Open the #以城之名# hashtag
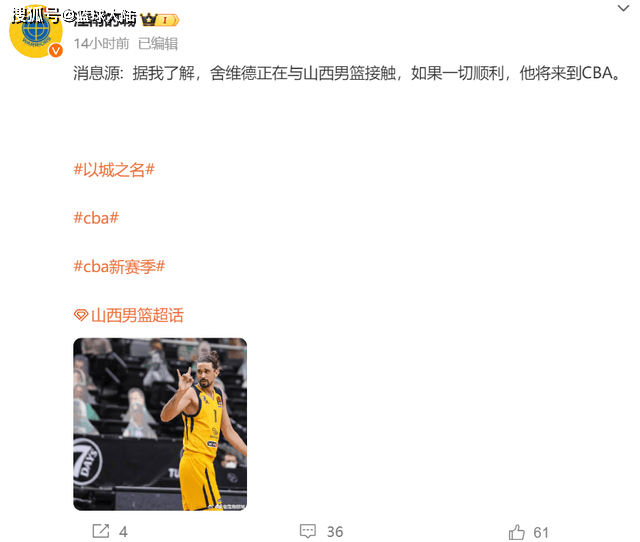 (114, 169)
